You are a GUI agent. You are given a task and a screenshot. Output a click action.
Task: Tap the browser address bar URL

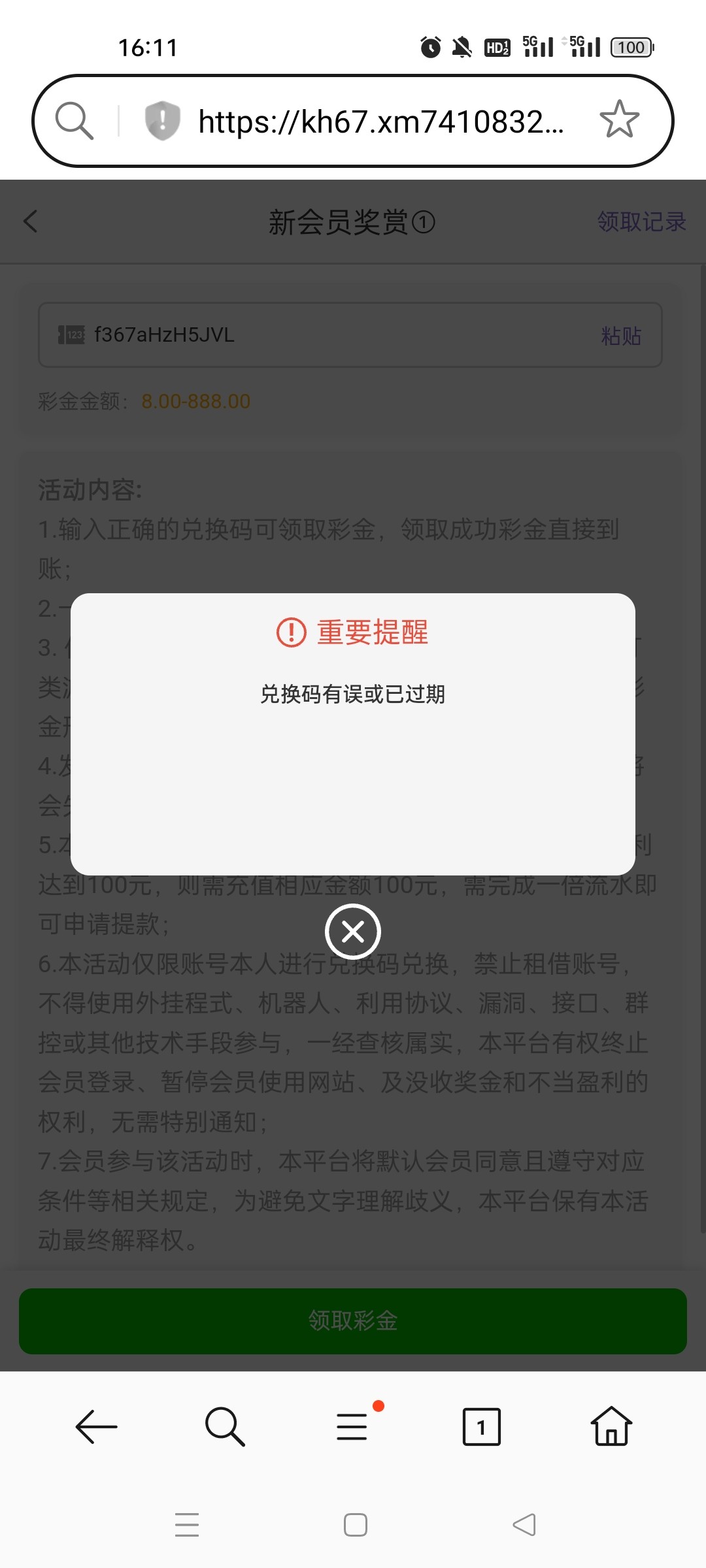(x=380, y=122)
